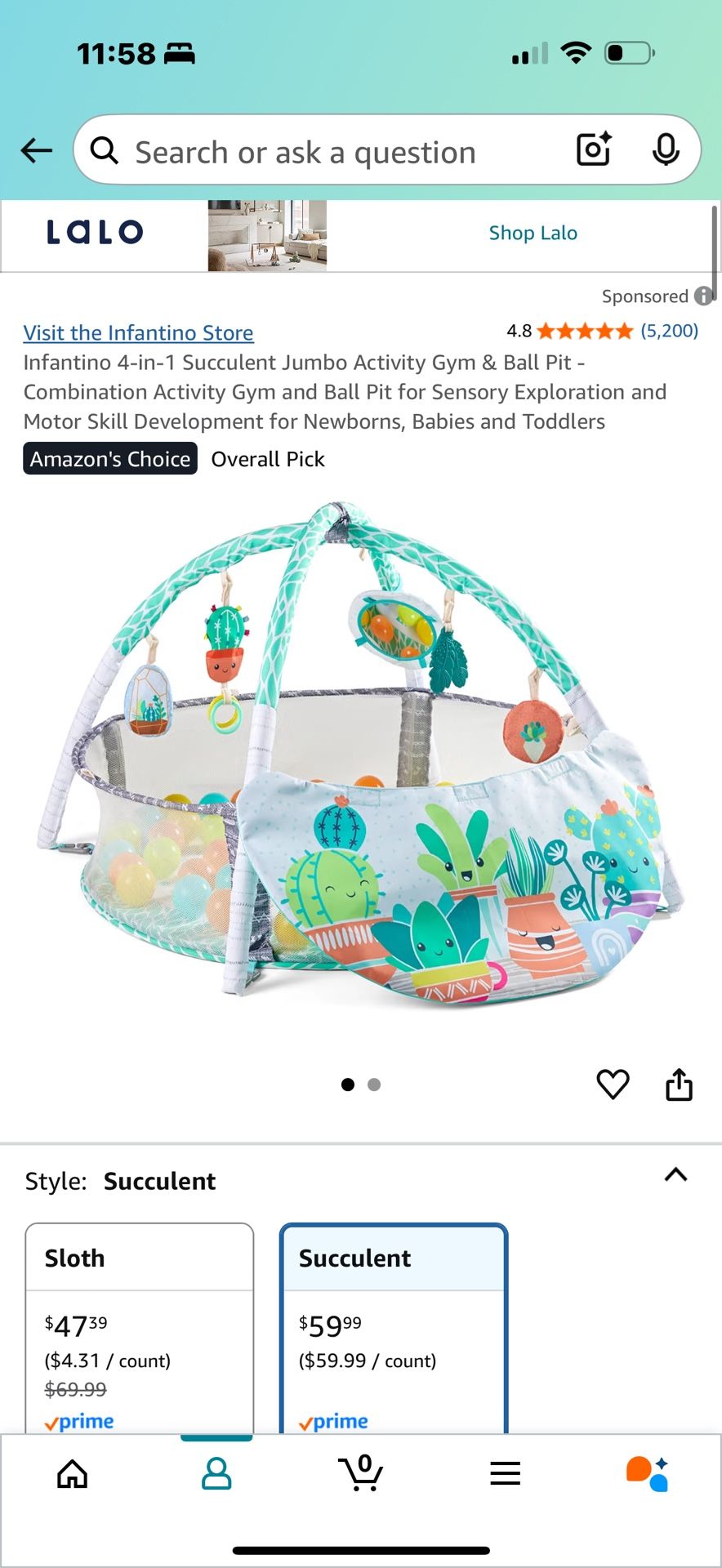Go back using the arrow

(x=37, y=150)
